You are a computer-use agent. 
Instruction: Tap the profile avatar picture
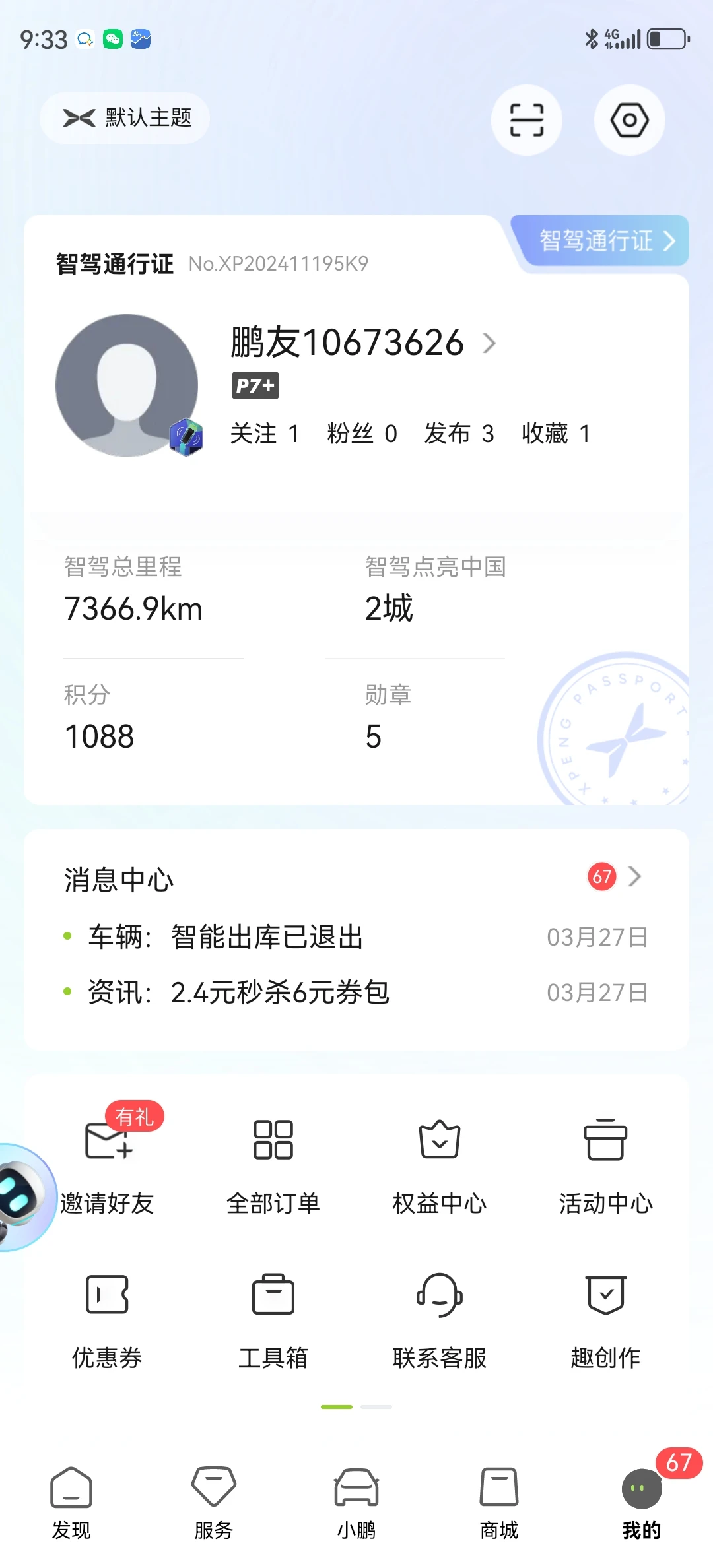127,385
